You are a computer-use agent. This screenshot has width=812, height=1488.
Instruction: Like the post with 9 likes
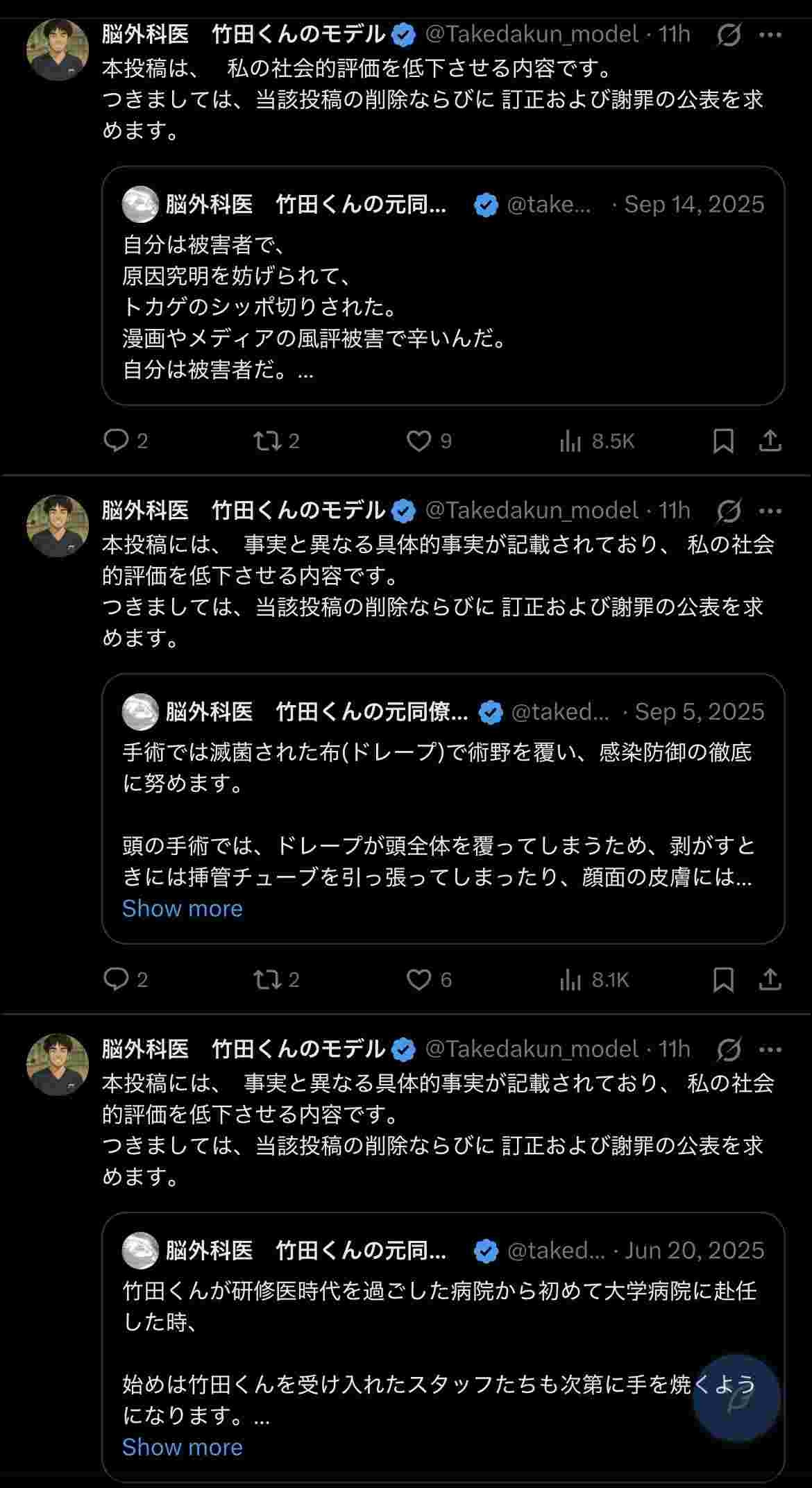(x=418, y=441)
